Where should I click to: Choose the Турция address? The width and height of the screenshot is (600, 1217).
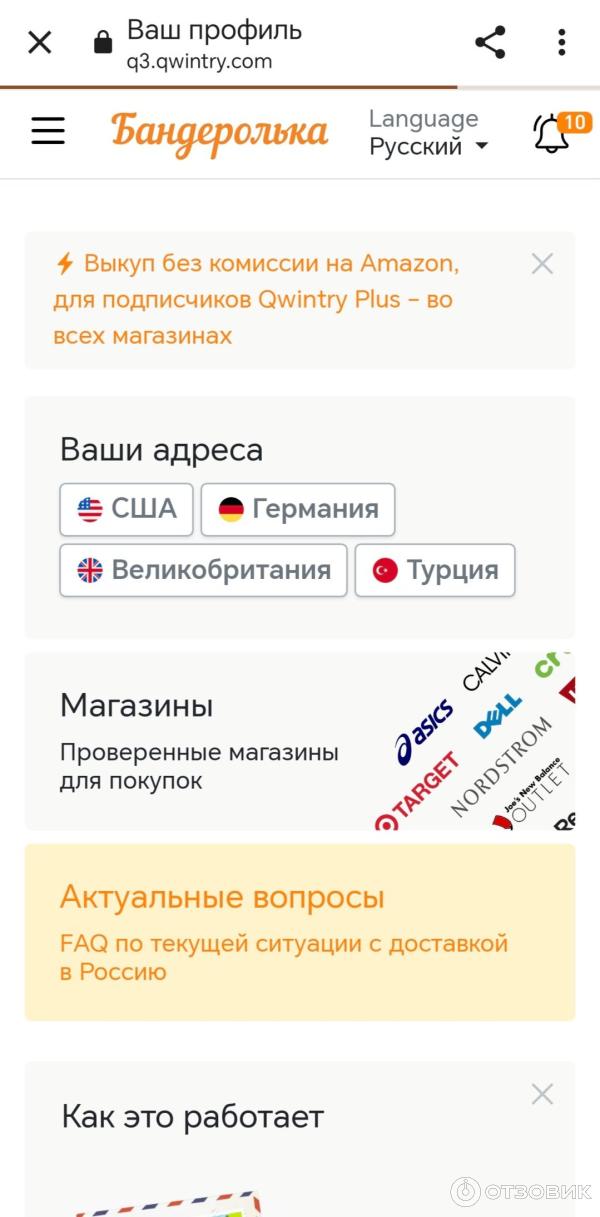click(435, 570)
